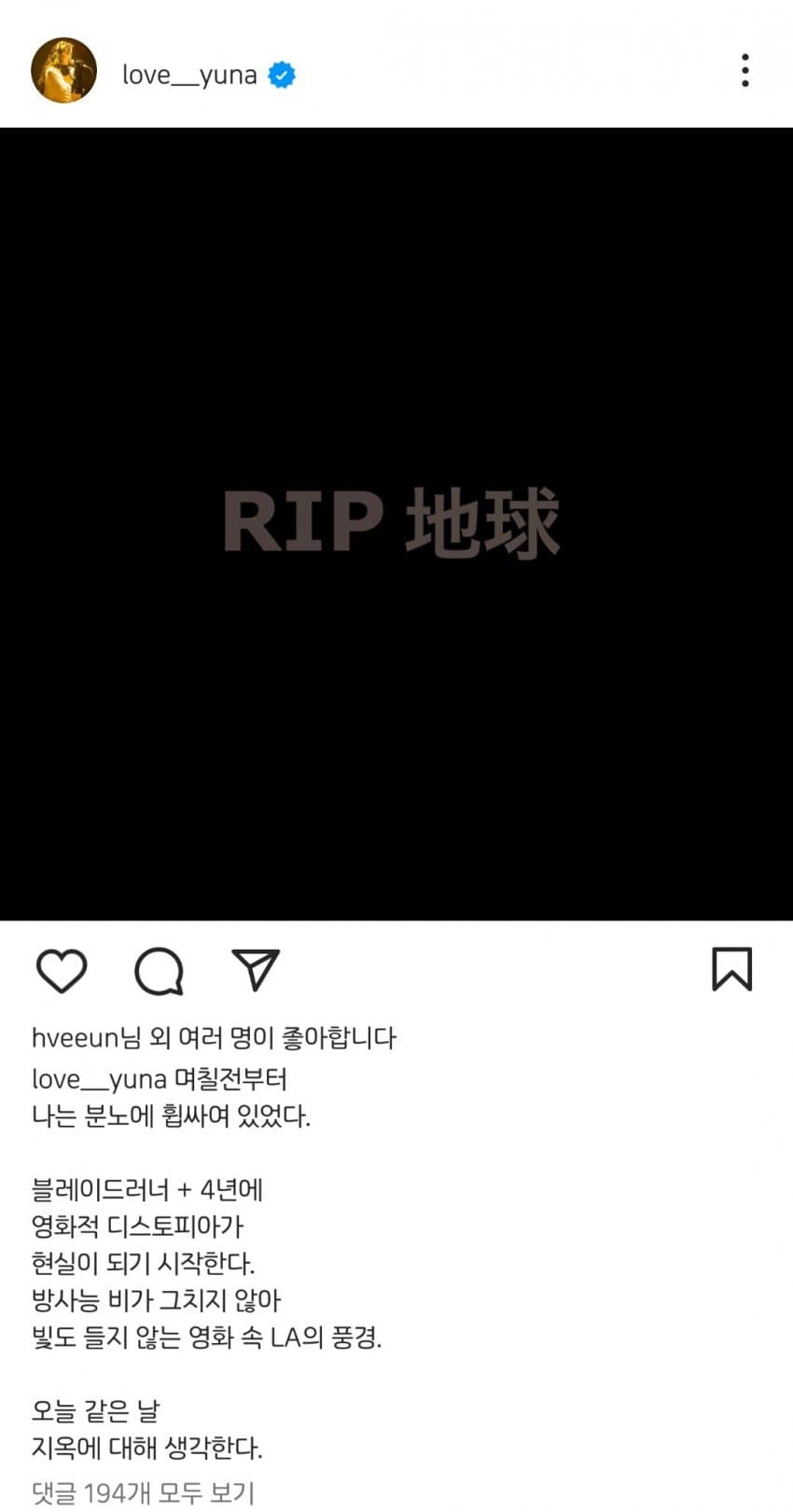
Task: View all 194 comments
Action: pyautogui.click(x=143, y=1492)
